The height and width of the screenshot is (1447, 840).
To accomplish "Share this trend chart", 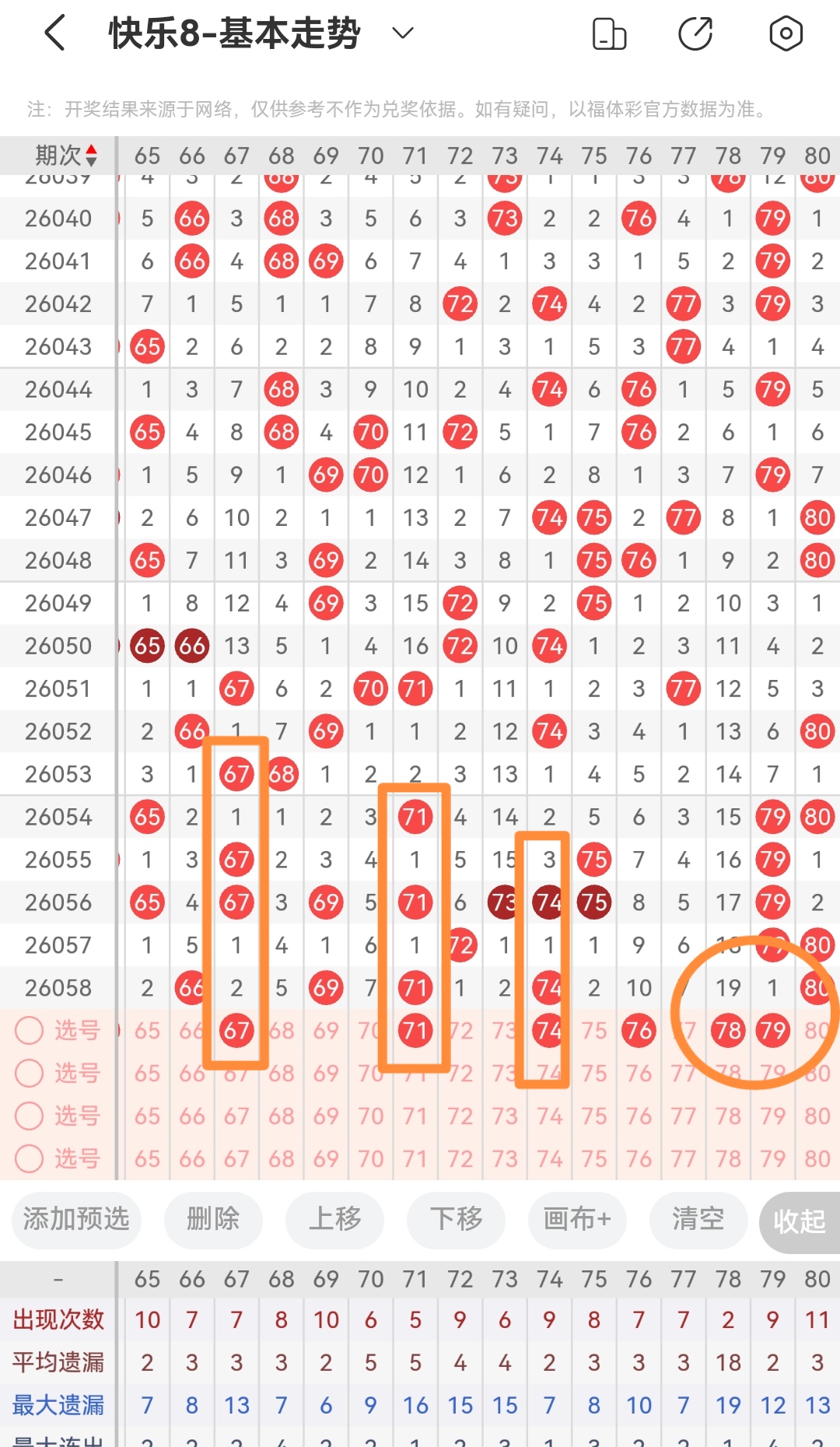I will (695, 33).
